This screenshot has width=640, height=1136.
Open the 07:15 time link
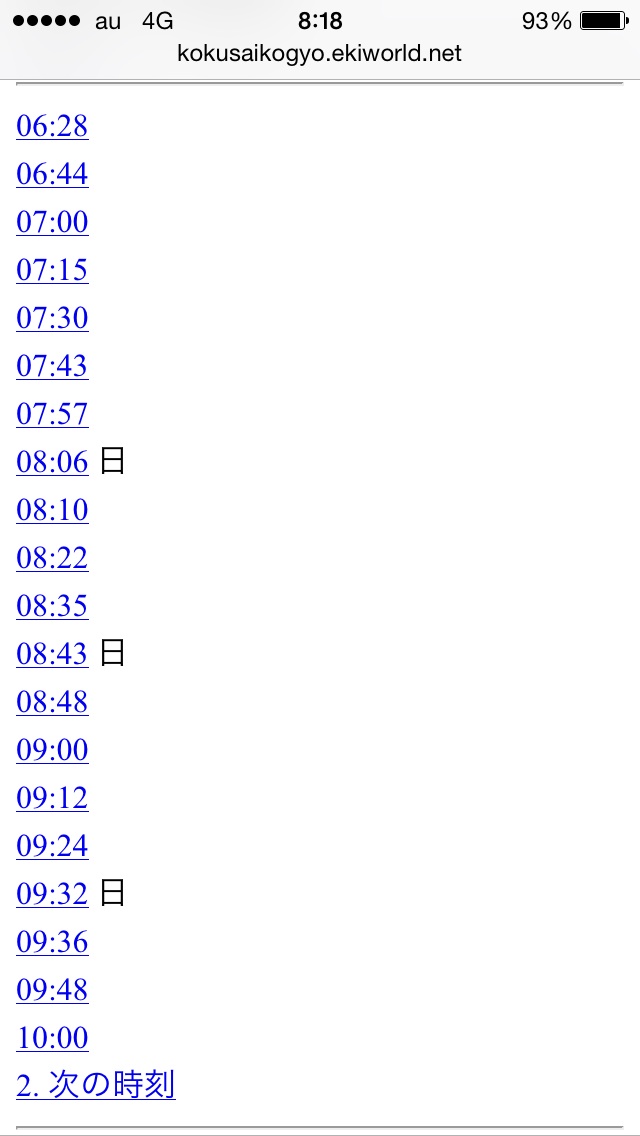[52, 270]
